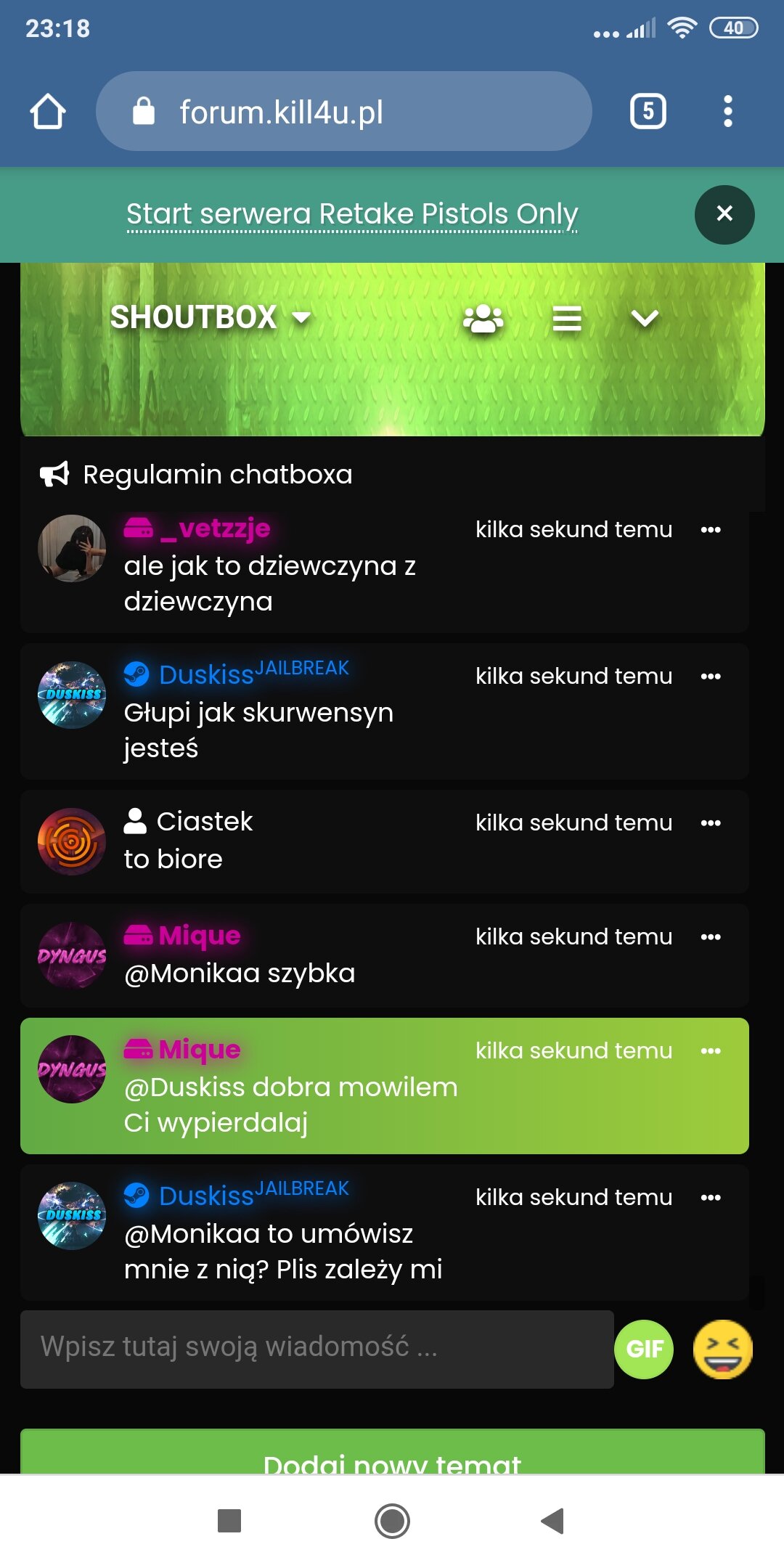
Task: Open the browser tab switcher
Action: (x=648, y=112)
